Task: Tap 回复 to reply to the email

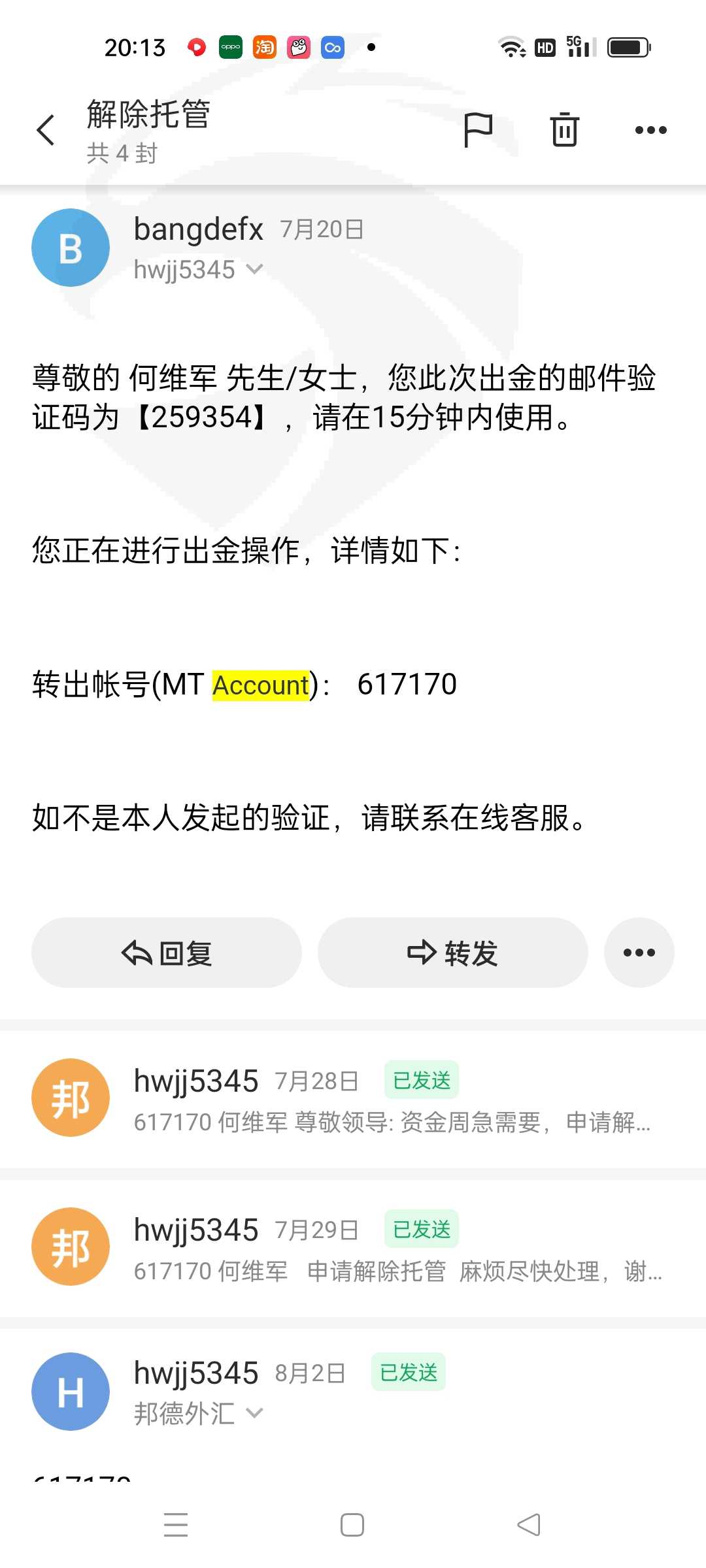Action: point(167,953)
